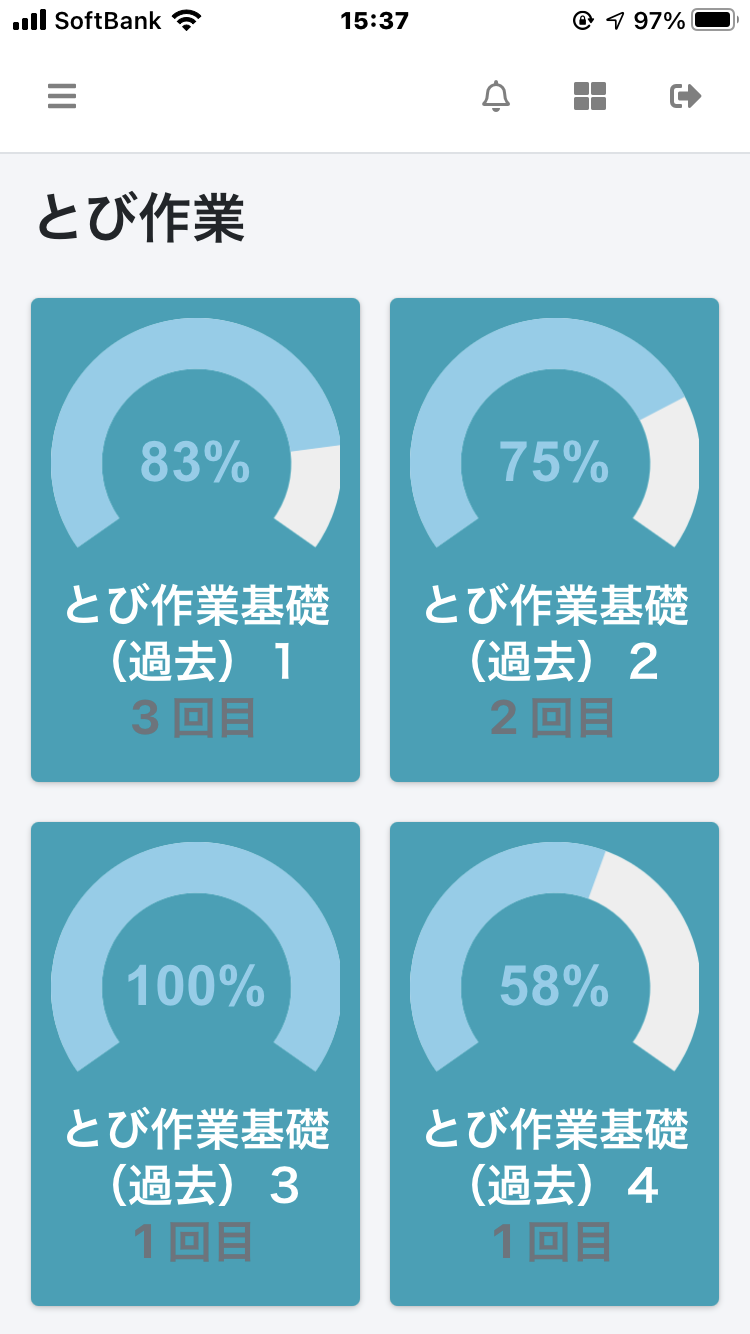
Task: Tap the logout exit icon
Action: (x=685, y=96)
